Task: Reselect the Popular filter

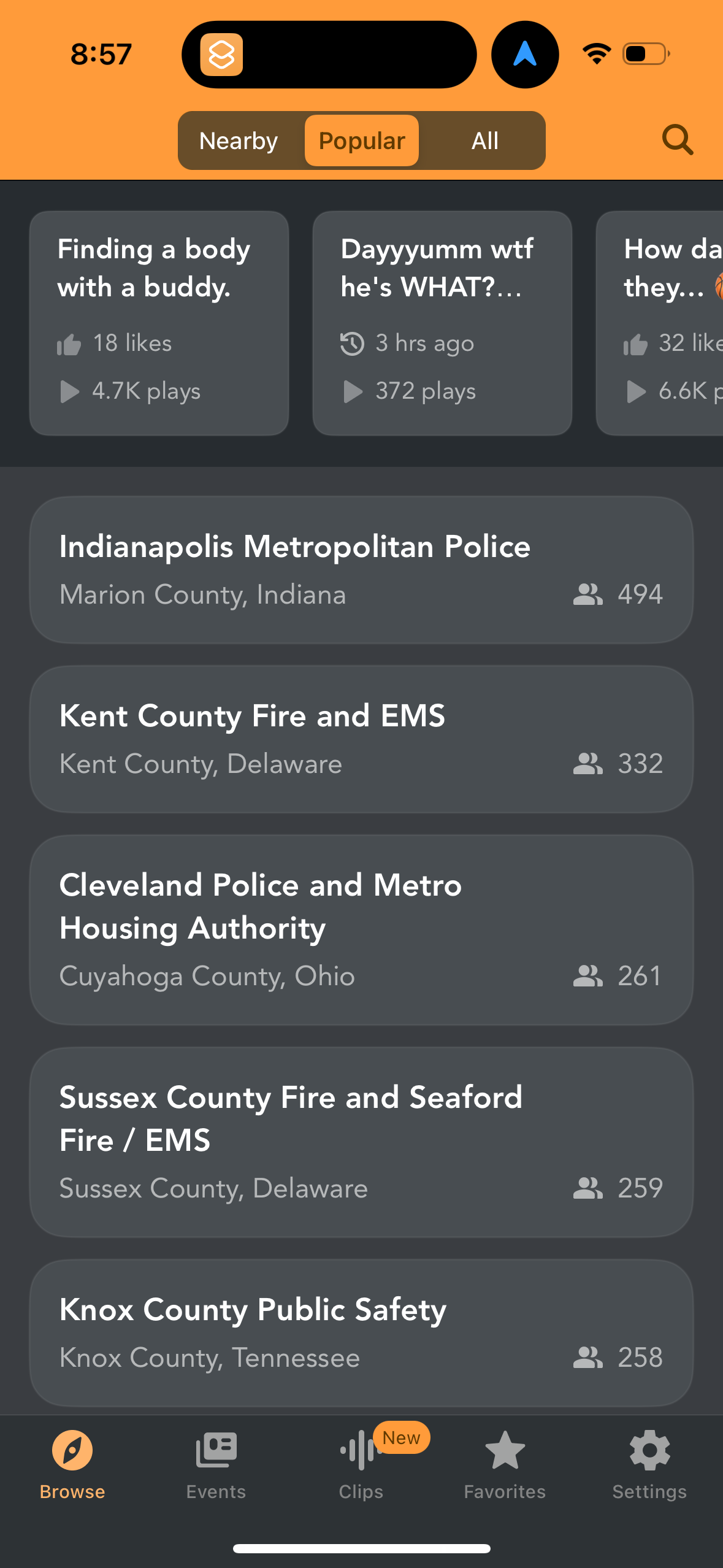Action: (361, 140)
